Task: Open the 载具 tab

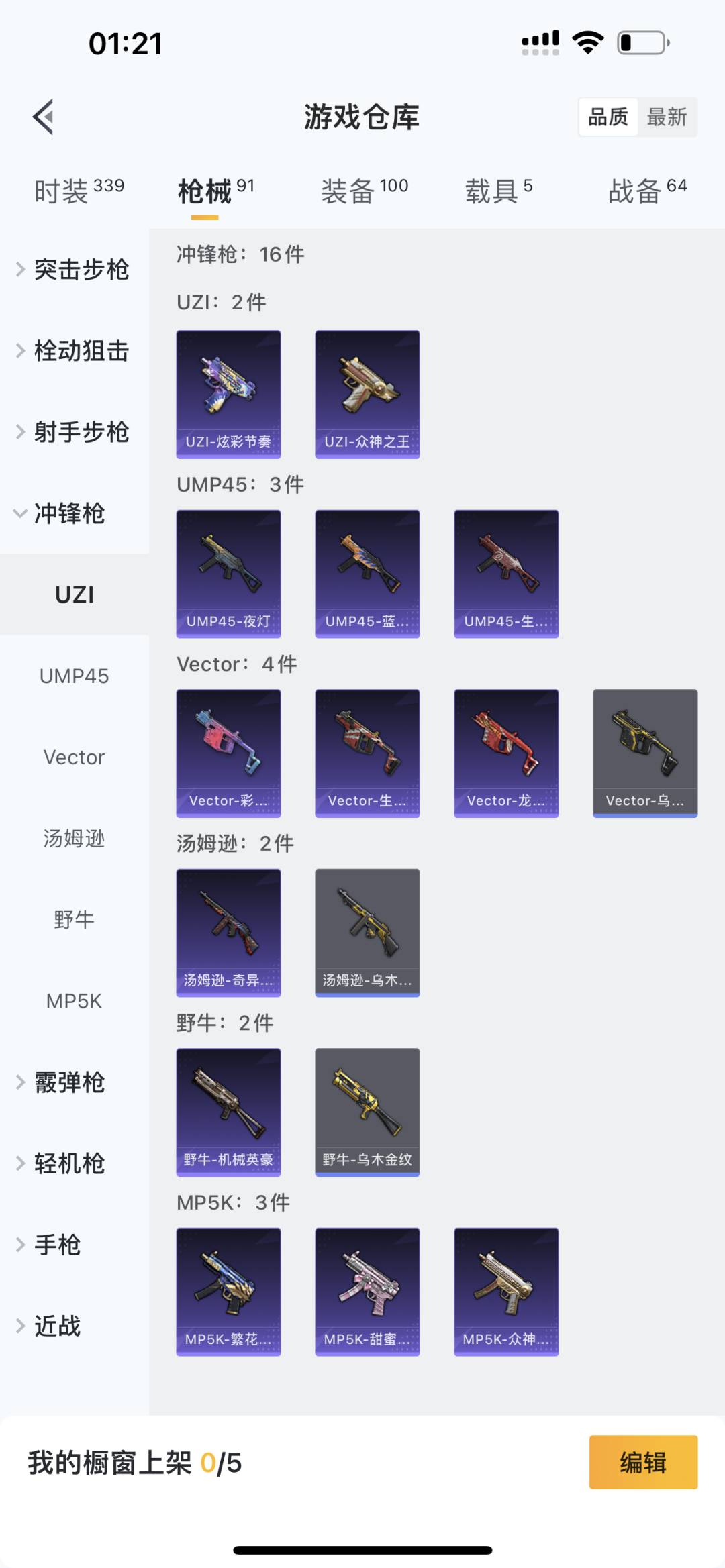Action: [499, 191]
